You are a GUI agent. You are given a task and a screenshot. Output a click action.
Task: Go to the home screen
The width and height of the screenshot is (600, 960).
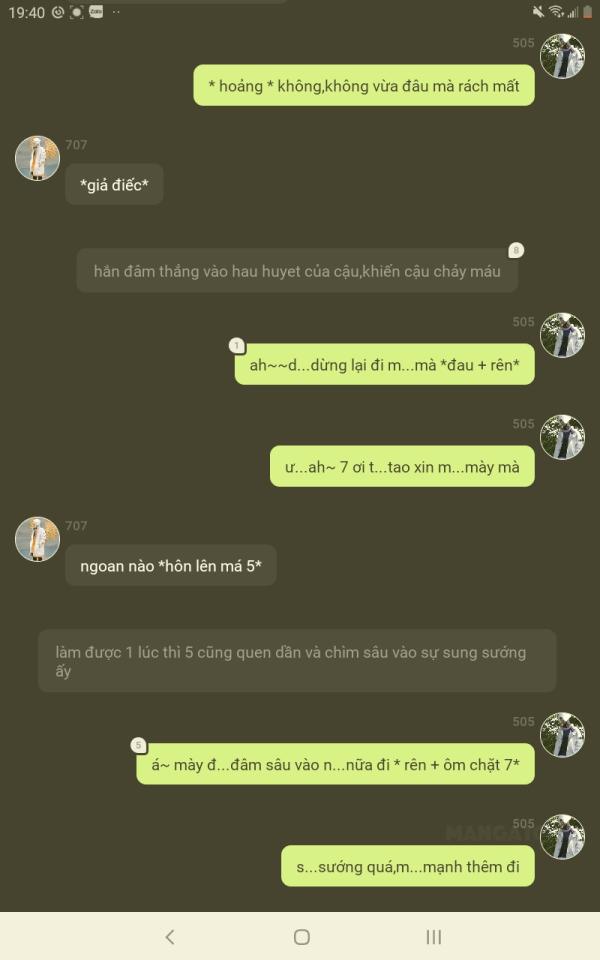pos(301,937)
